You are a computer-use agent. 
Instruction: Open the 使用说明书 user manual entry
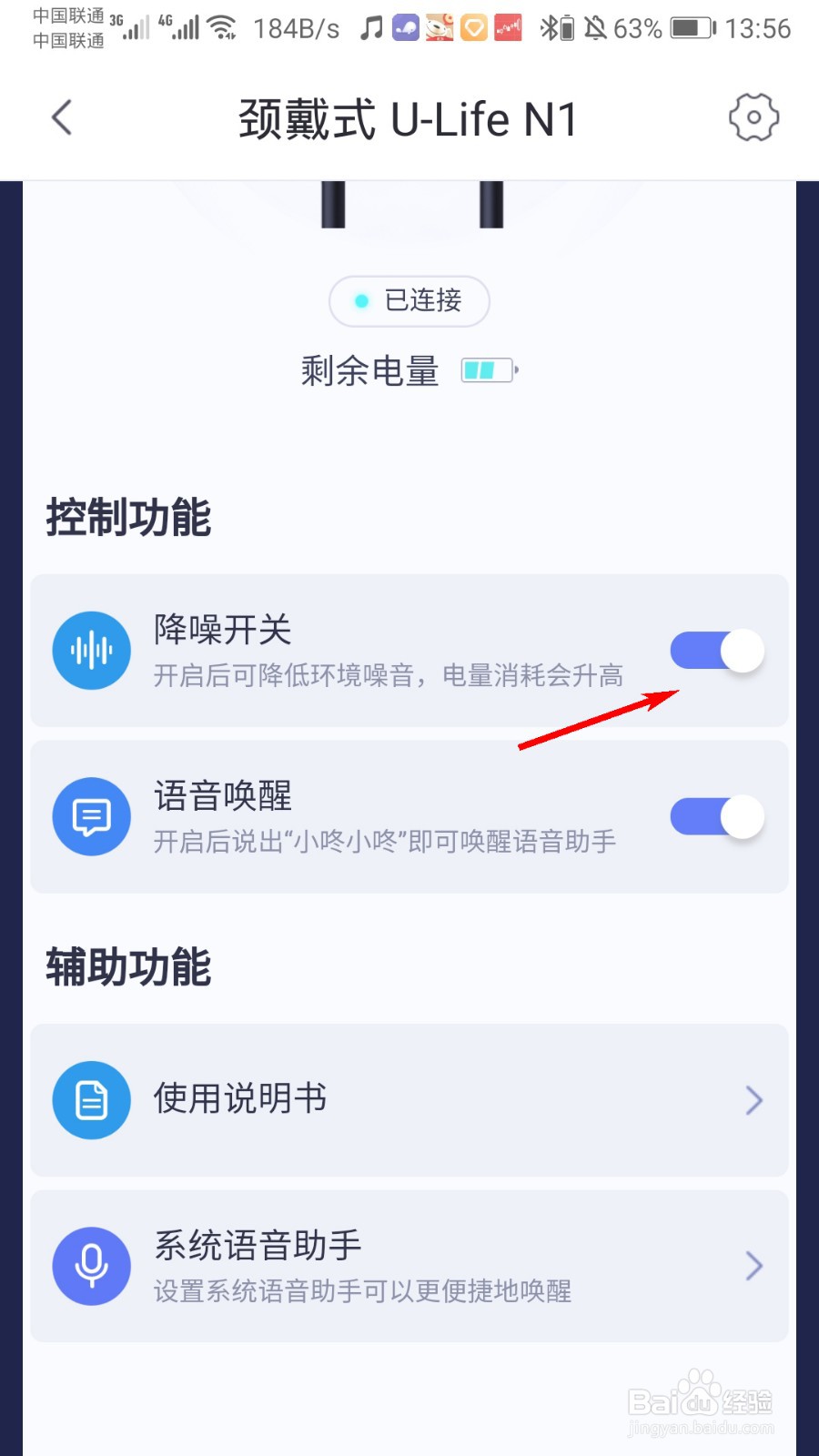(x=239, y=1100)
